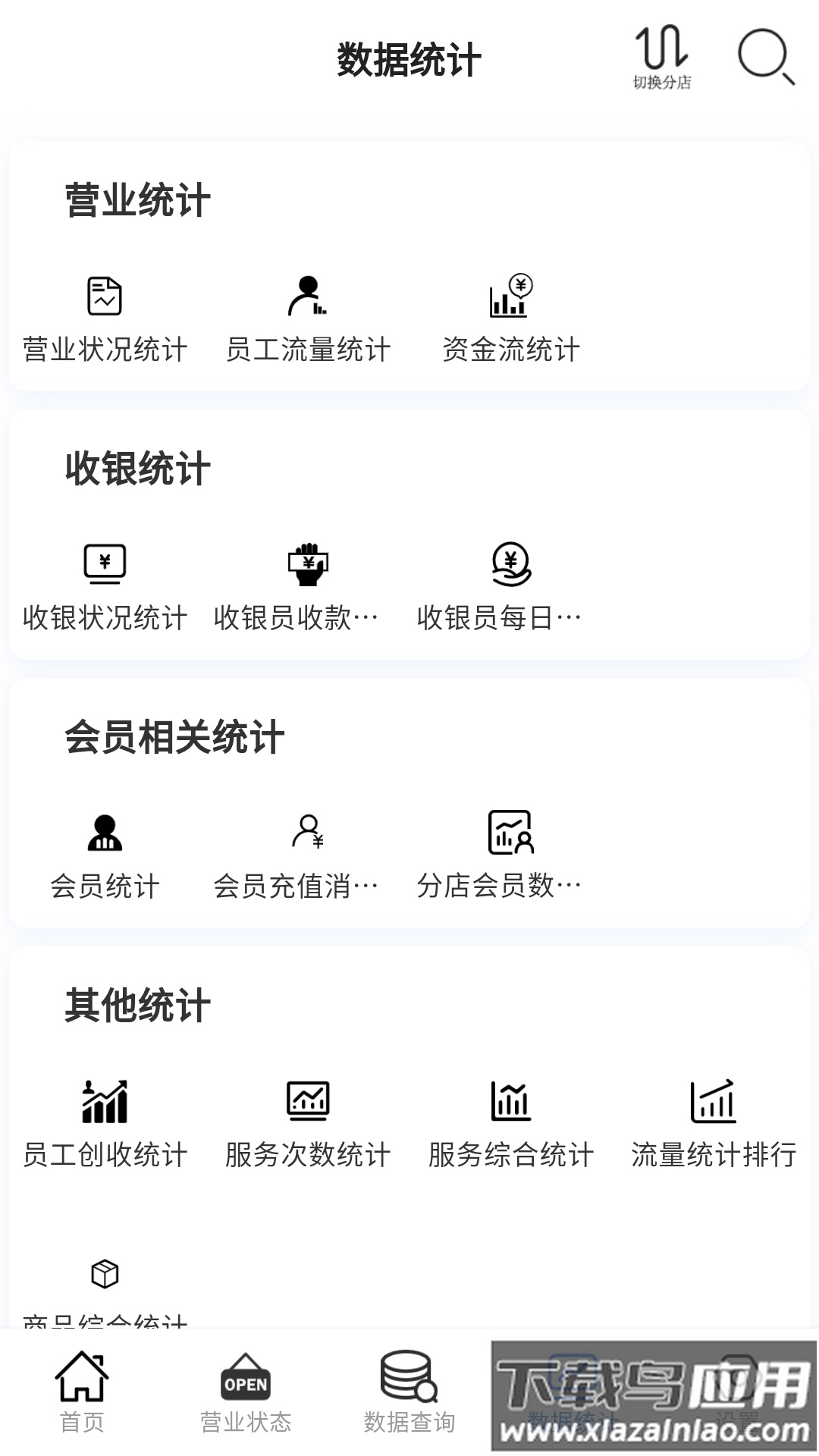Tap the 切换分店 switch-branch icon
The height and width of the screenshot is (1456, 819).
[x=664, y=57]
